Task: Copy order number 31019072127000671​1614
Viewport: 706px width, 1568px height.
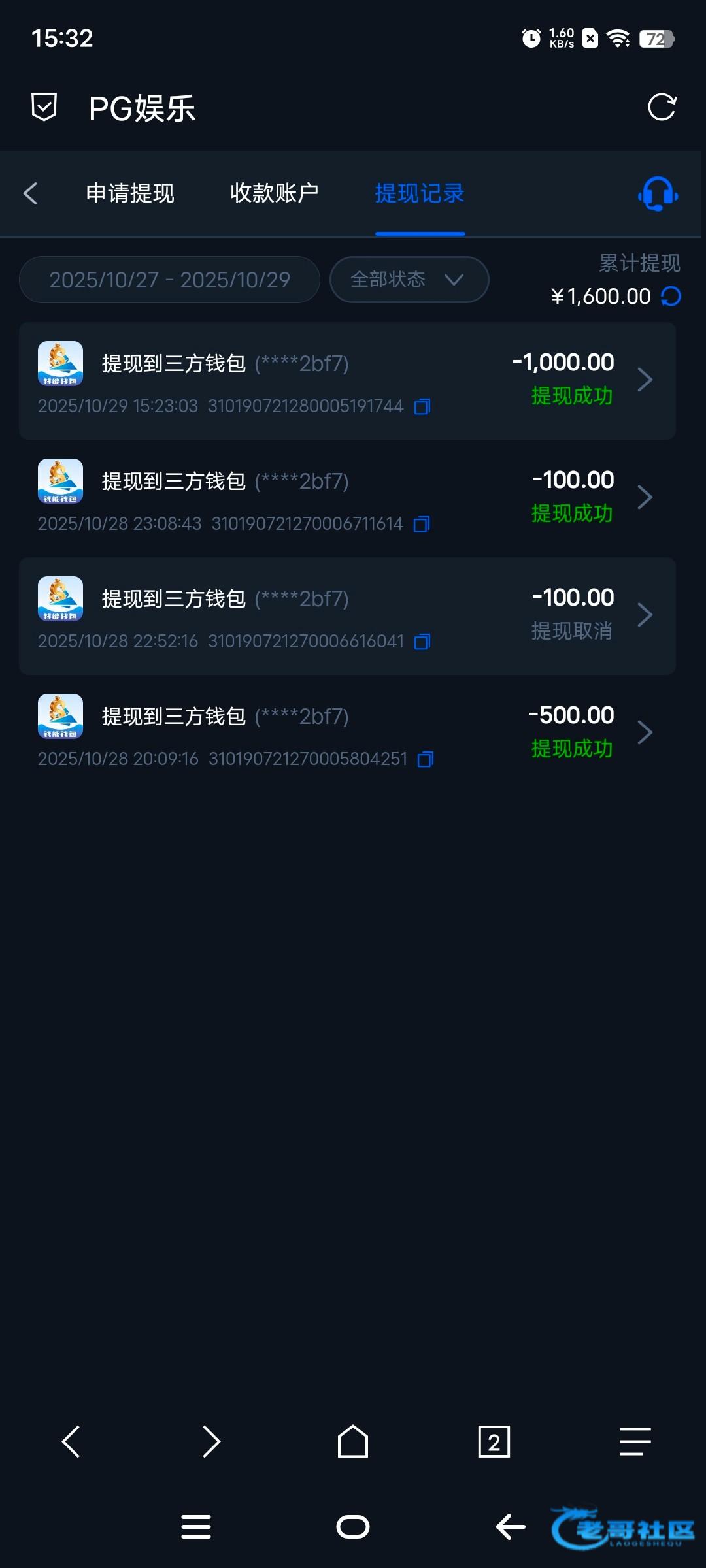Action: [422, 525]
